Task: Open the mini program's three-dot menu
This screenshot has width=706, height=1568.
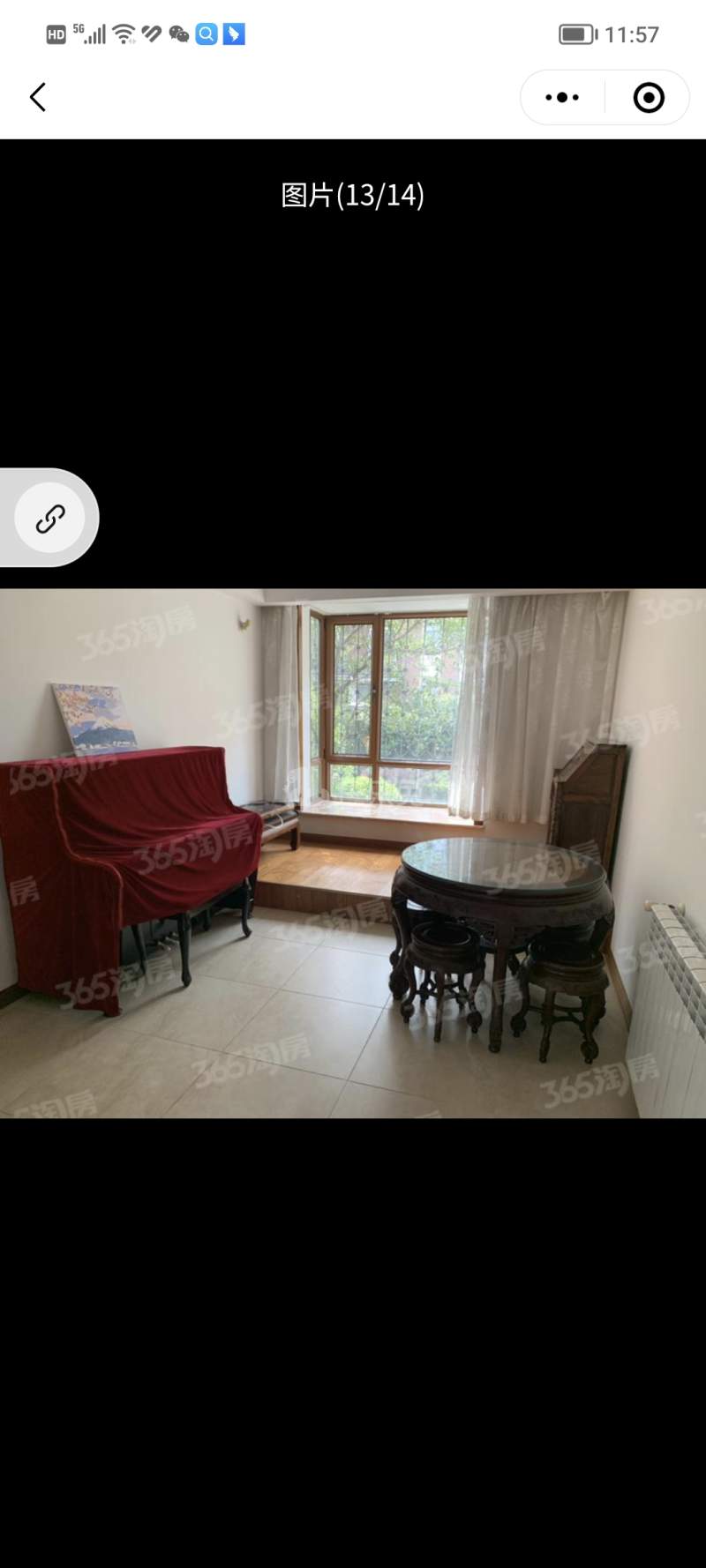Action: pyautogui.click(x=562, y=97)
